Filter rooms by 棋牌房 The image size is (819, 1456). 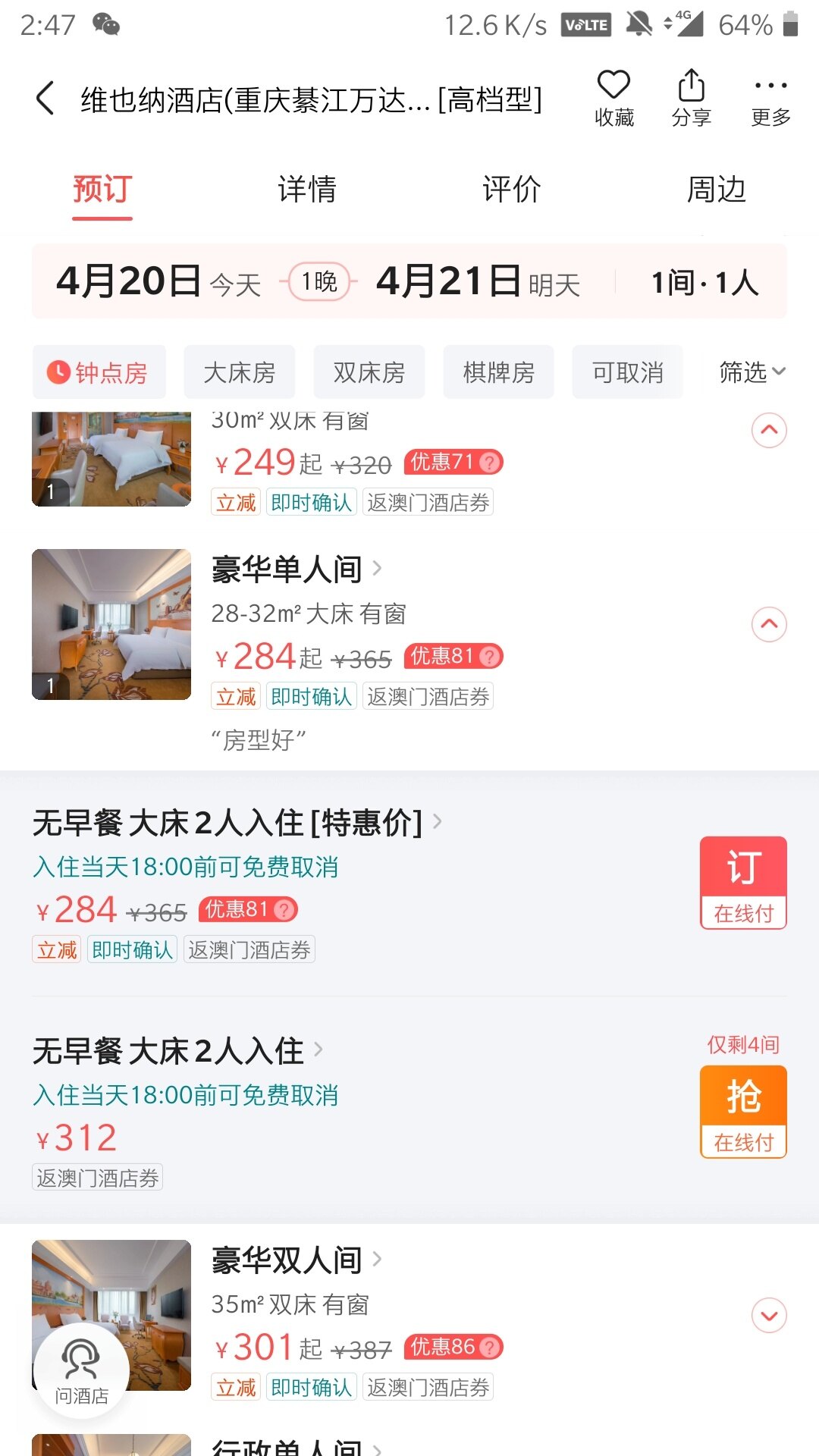(498, 372)
